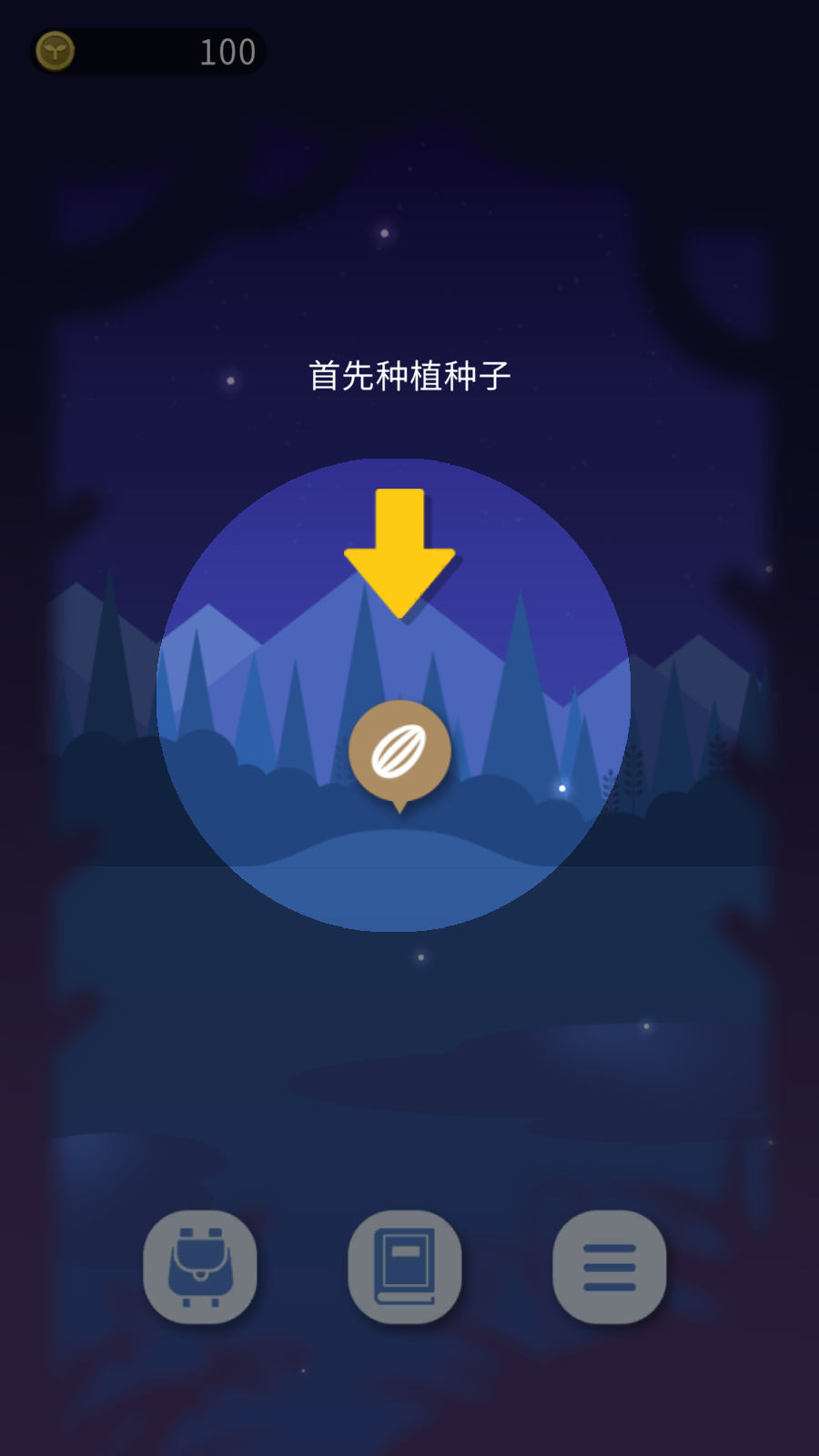
Task: Open the backpack inventory
Action: (x=200, y=1267)
